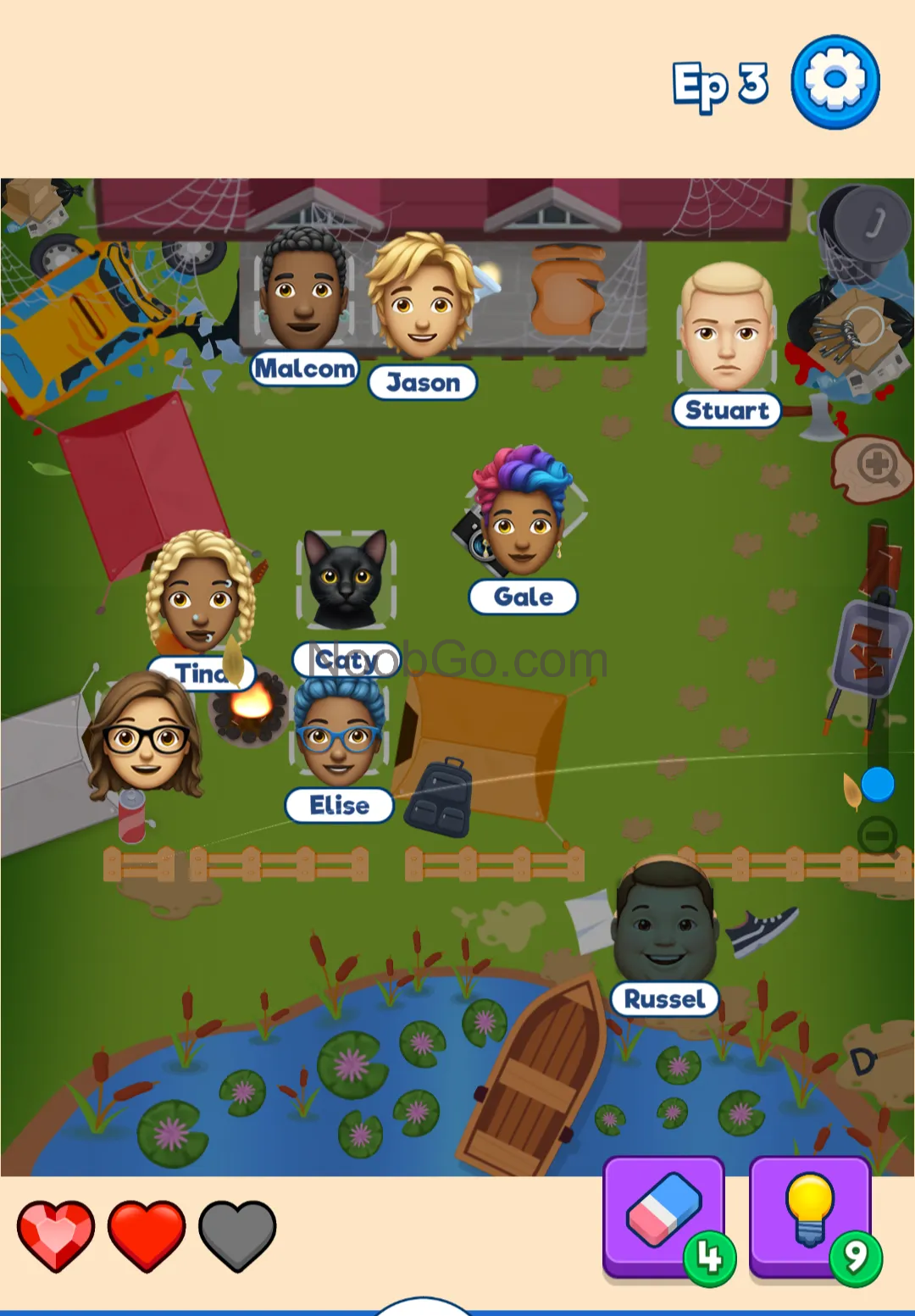The width and height of the screenshot is (915, 1316).
Task: Choose Caty the black cat
Action: pos(346,580)
